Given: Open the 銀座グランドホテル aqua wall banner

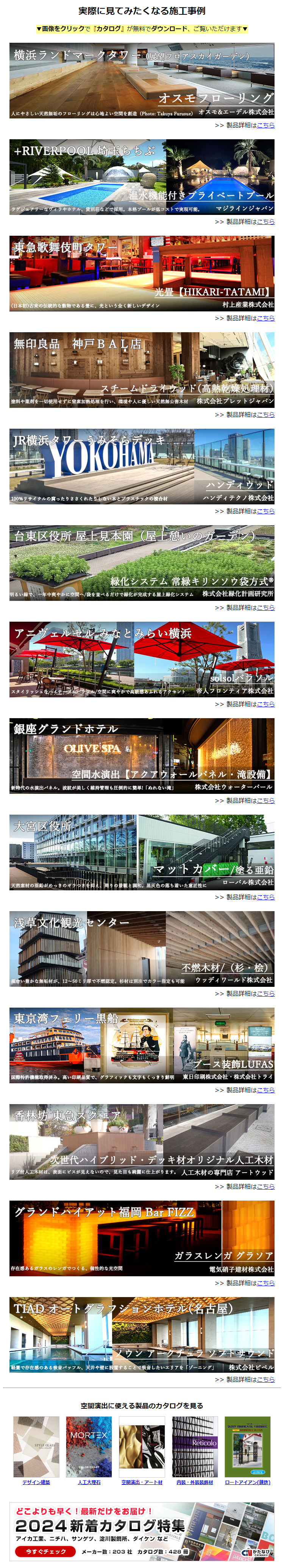Looking at the screenshot, I should tap(141, 755).
